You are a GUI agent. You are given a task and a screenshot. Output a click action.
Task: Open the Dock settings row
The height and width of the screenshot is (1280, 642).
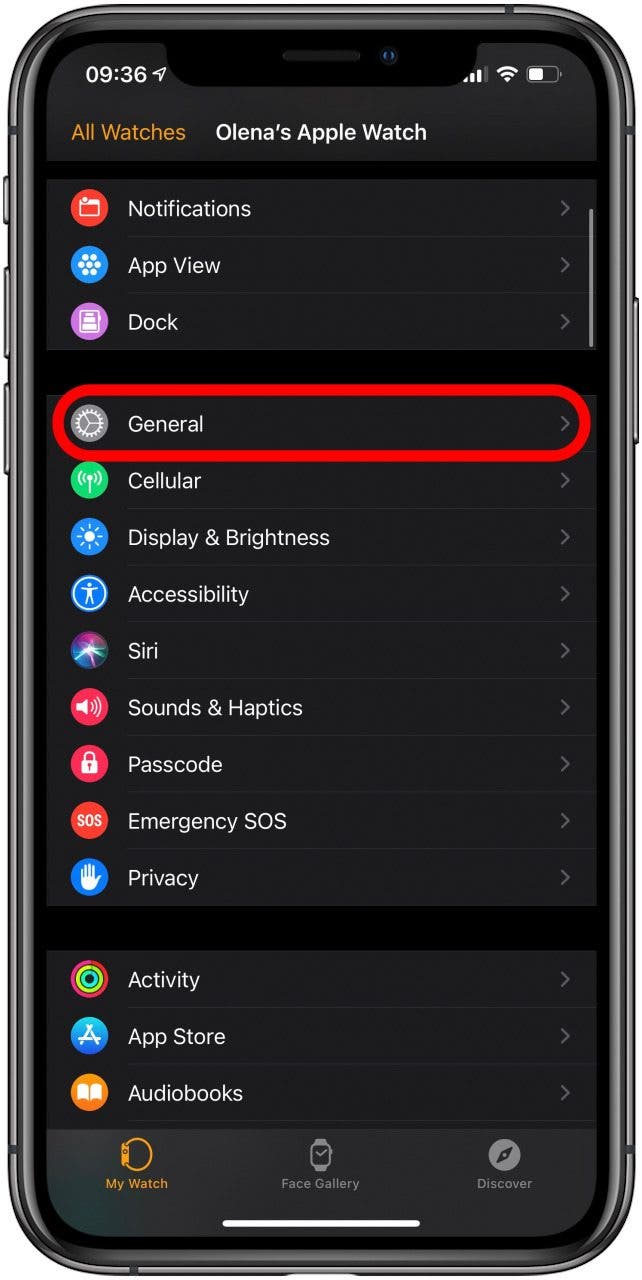point(321,322)
